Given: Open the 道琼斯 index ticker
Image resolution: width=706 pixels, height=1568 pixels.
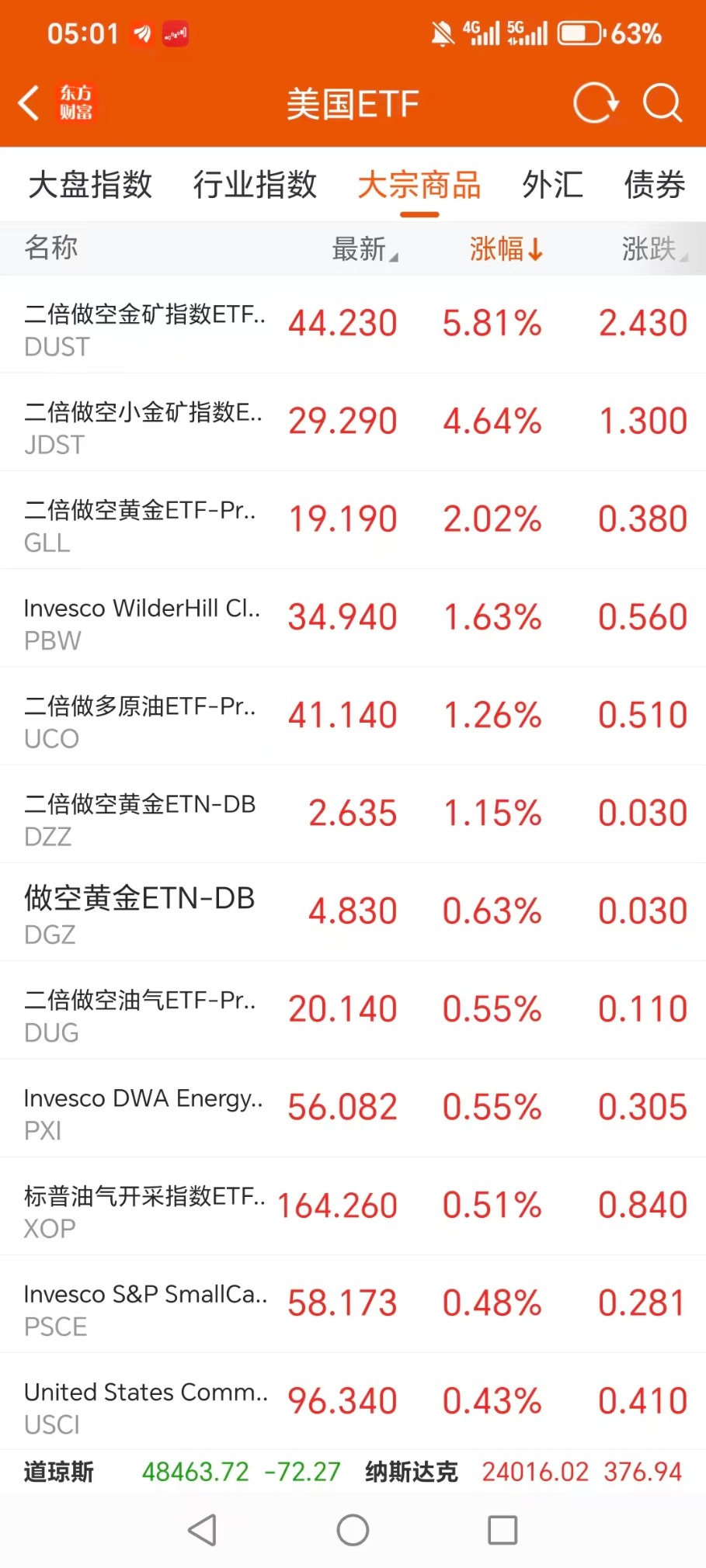Looking at the screenshot, I should coord(182,1472).
